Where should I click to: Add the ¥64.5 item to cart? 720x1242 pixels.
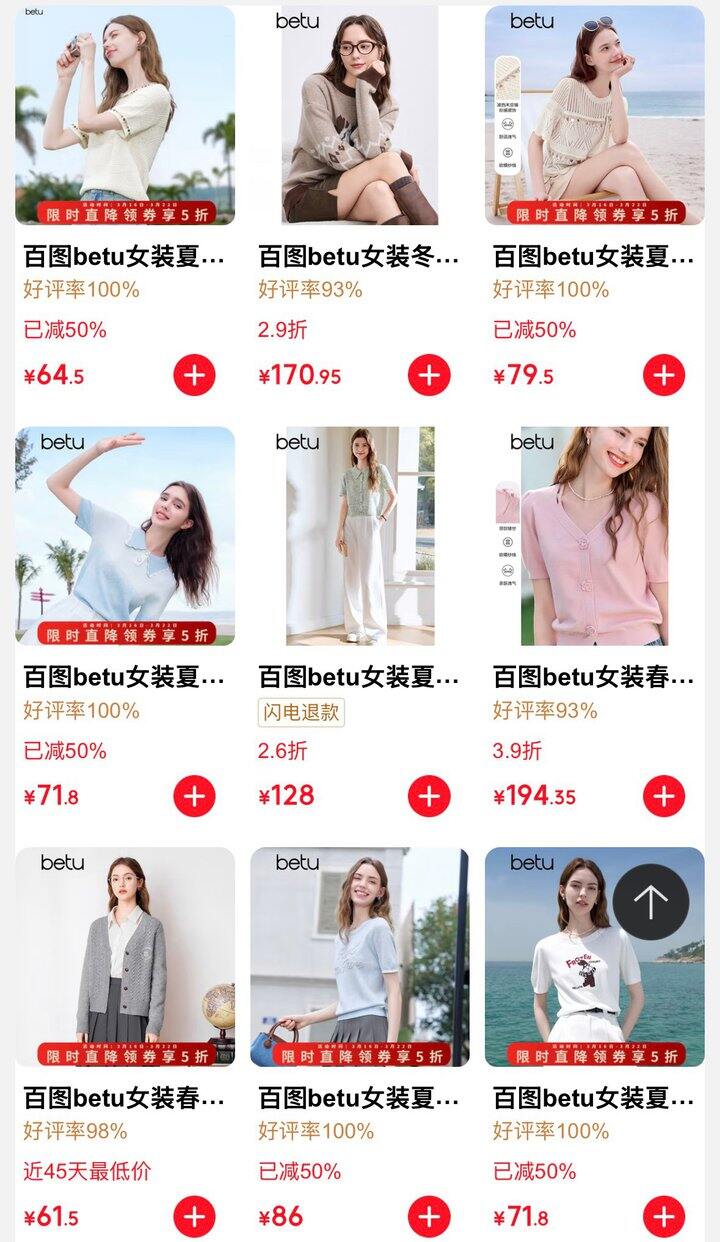(x=194, y=375)
